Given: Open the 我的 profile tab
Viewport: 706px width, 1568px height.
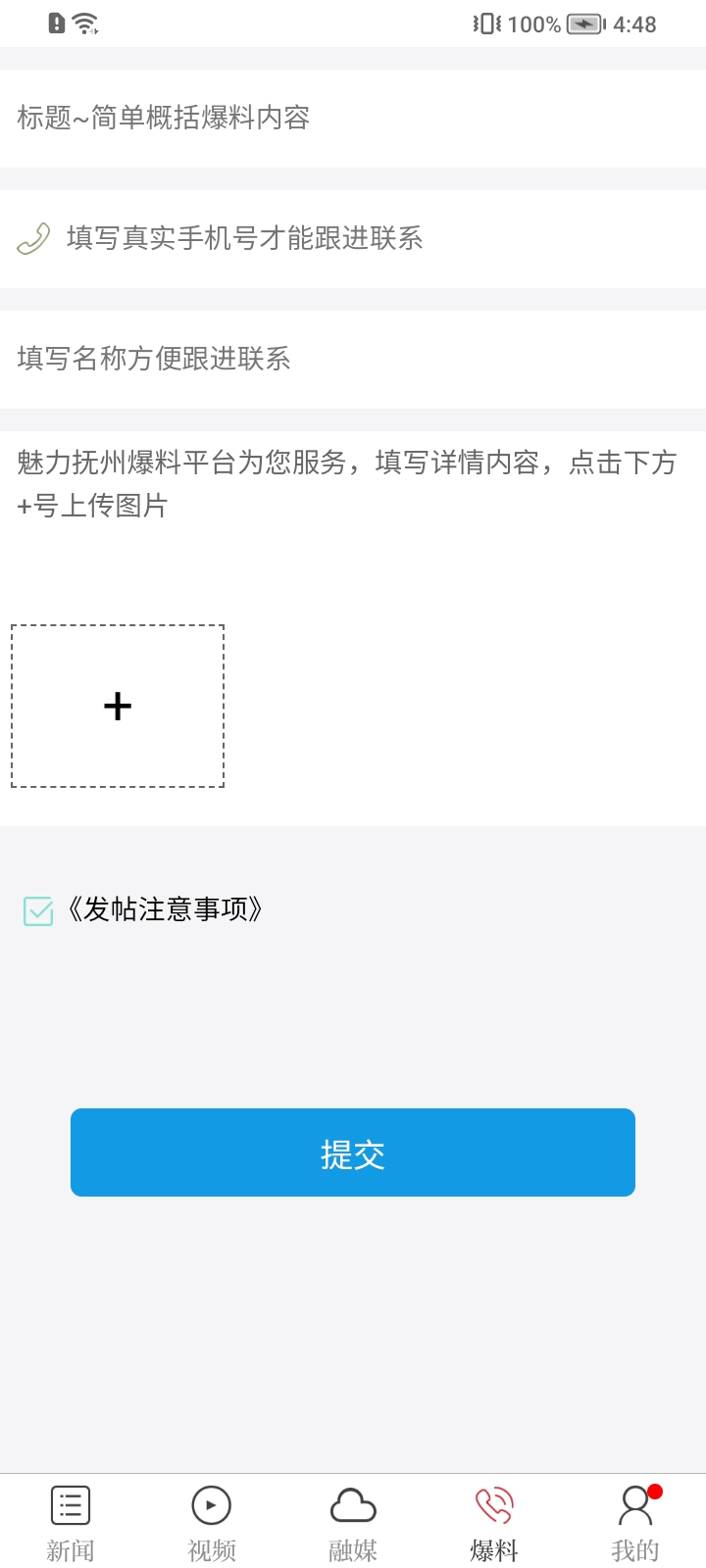Looking at the screenshot, I should 635,1522.
